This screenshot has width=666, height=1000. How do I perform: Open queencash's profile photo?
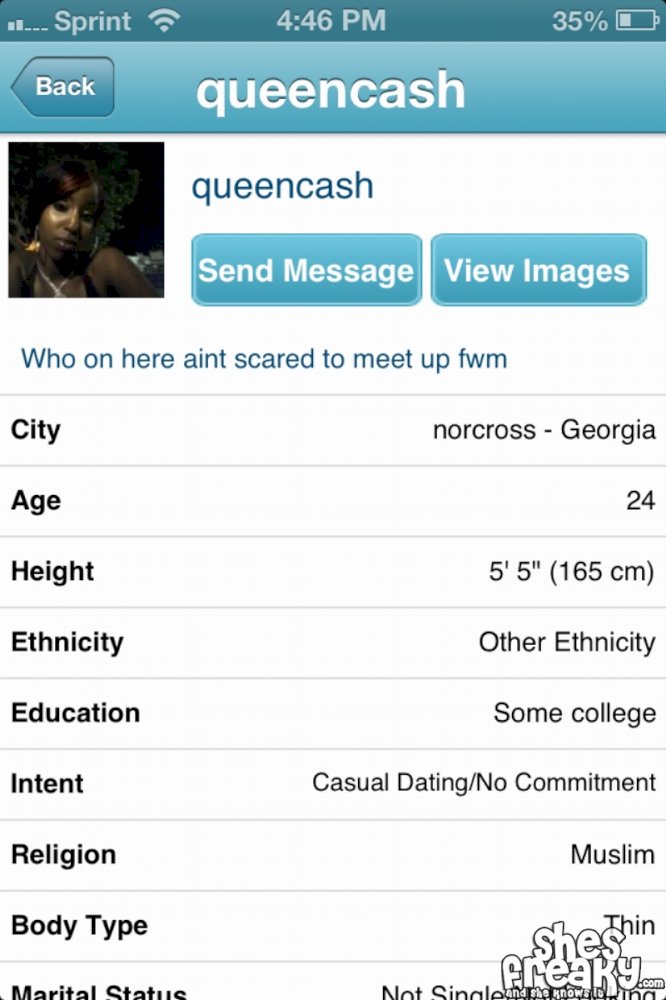(x=86, y=220)
